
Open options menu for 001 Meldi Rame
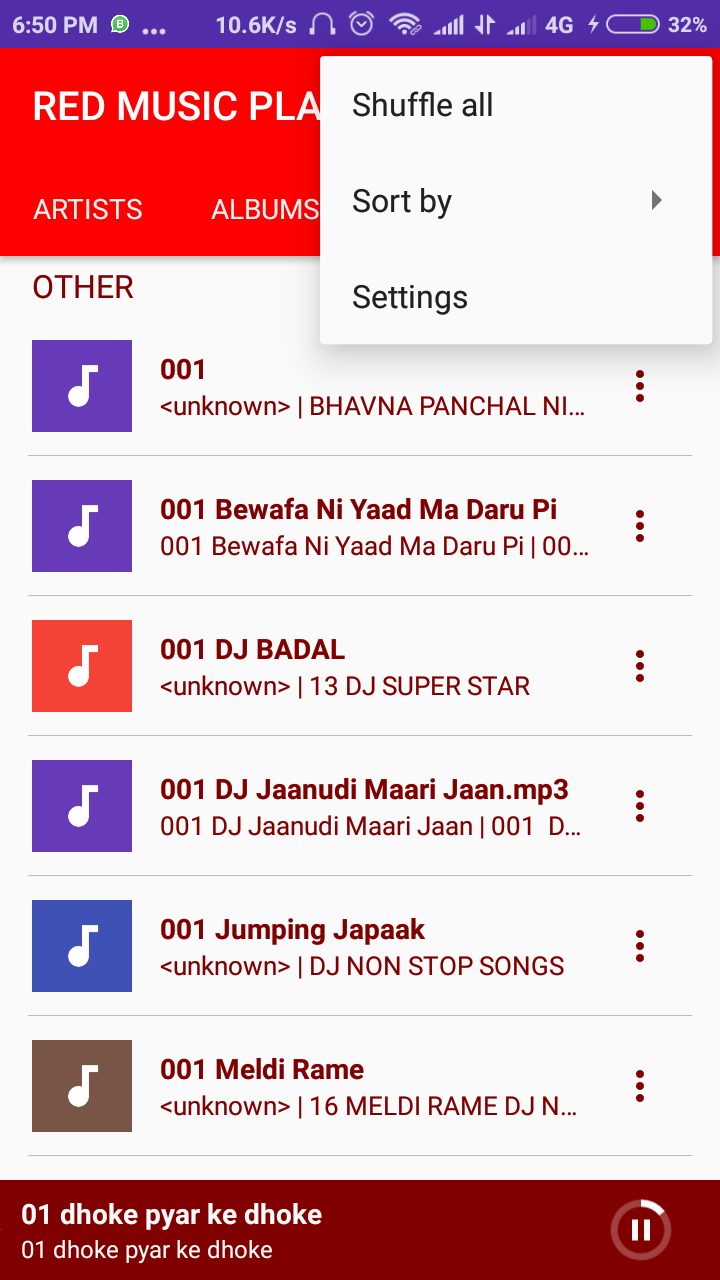coord(639,1086)
